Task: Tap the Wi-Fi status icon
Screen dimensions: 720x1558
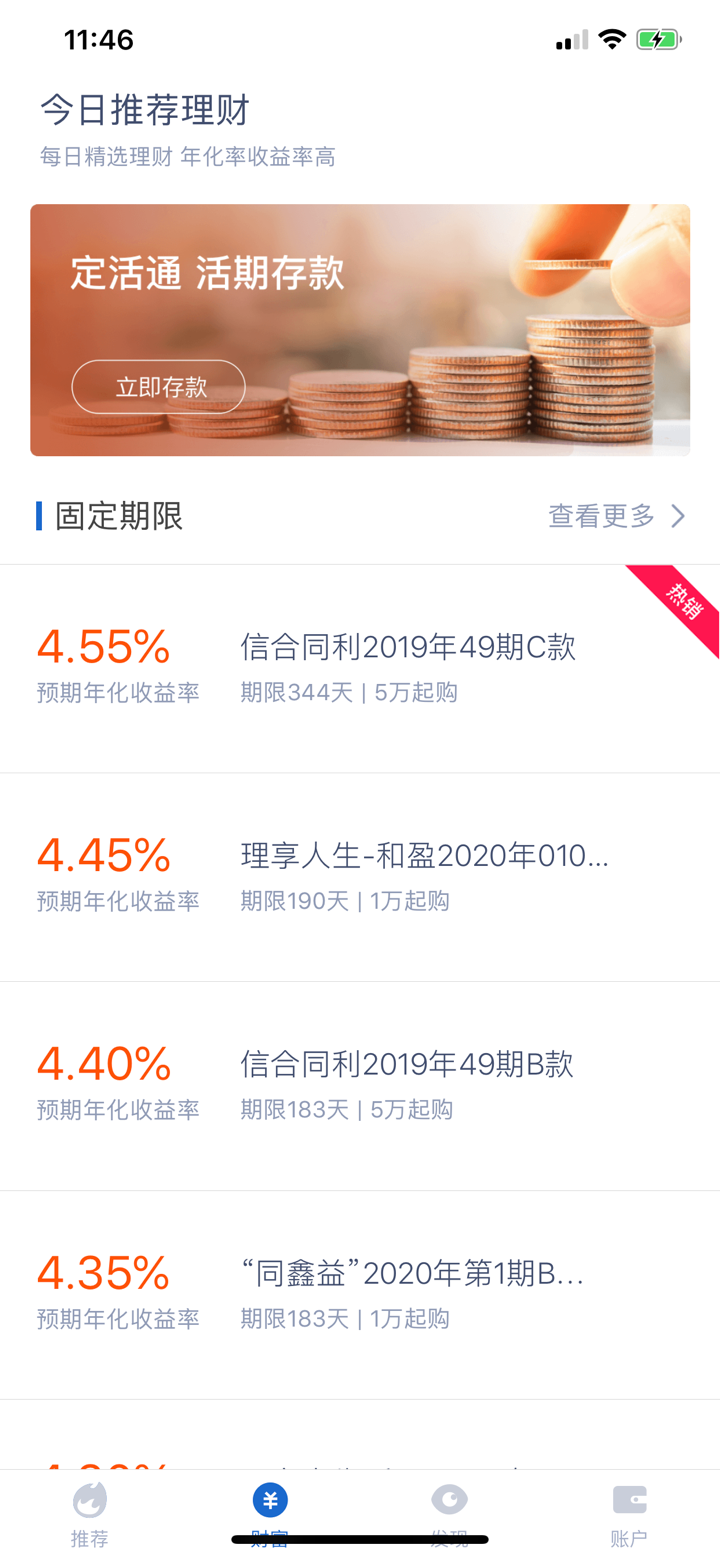Action: tap(613, 40)
